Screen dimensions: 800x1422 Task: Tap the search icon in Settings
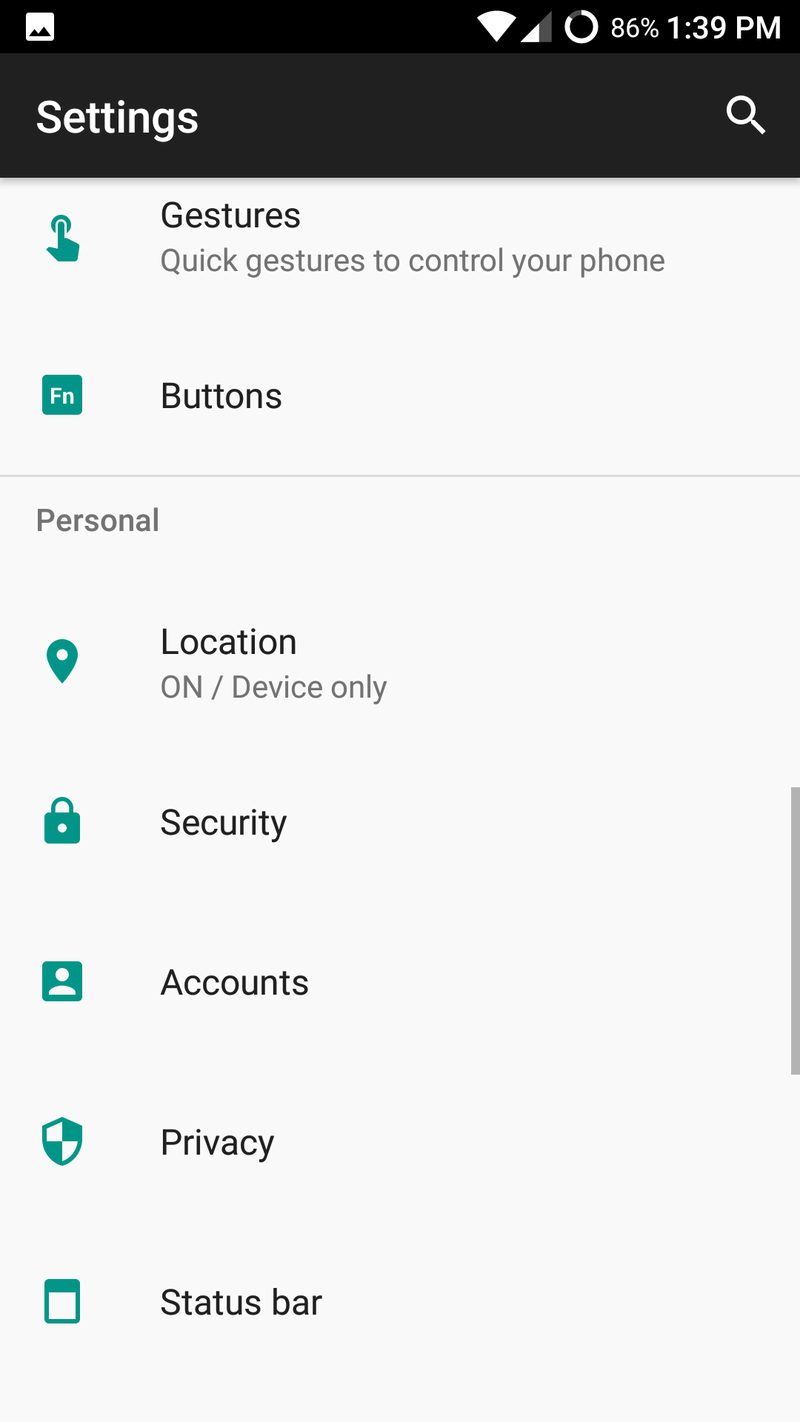tap(745, 116)
